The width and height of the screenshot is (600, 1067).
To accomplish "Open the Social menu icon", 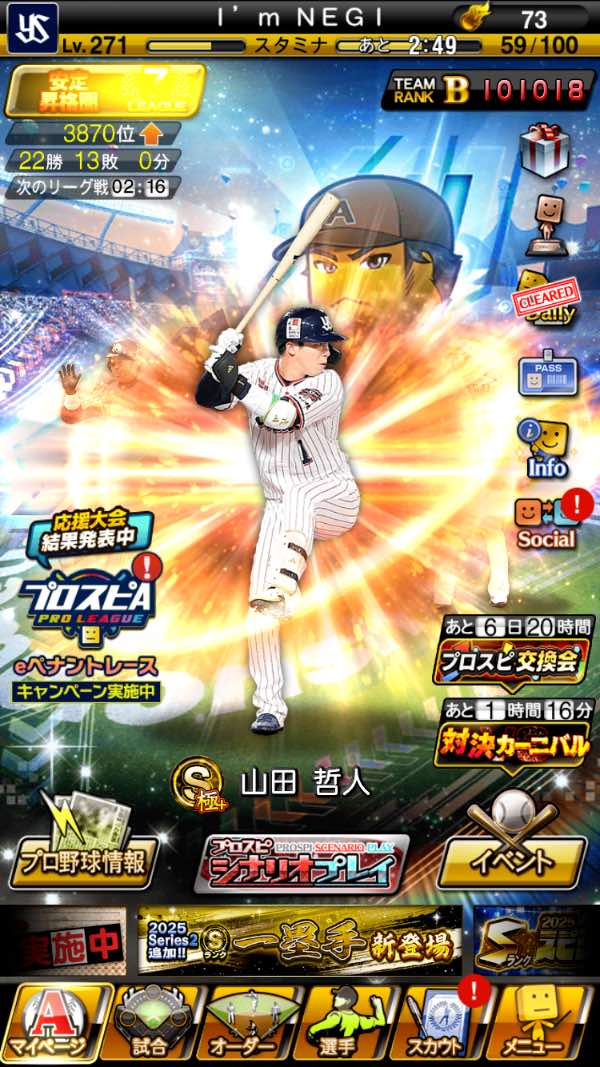I will point(546,522).
